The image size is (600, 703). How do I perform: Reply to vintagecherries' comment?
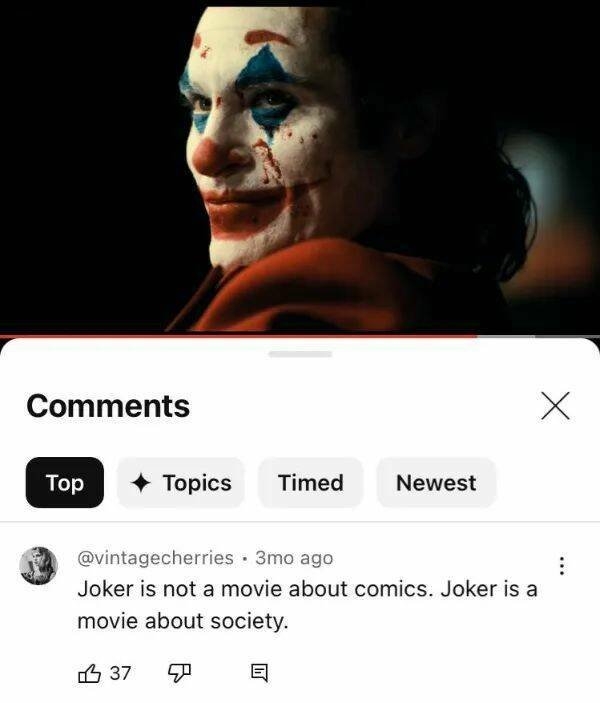[x=258, y=673]
